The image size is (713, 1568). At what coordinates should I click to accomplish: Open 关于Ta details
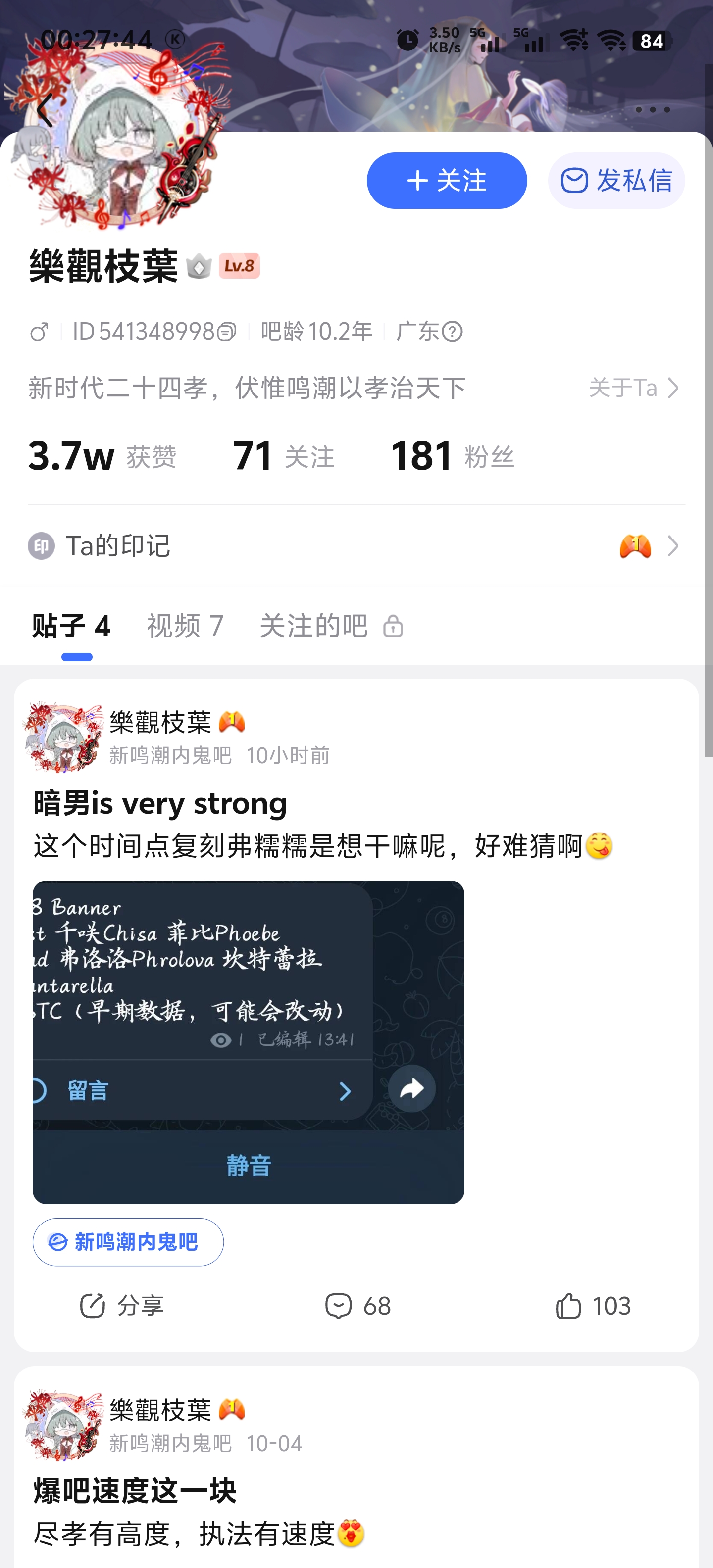[x=634, y=388]
